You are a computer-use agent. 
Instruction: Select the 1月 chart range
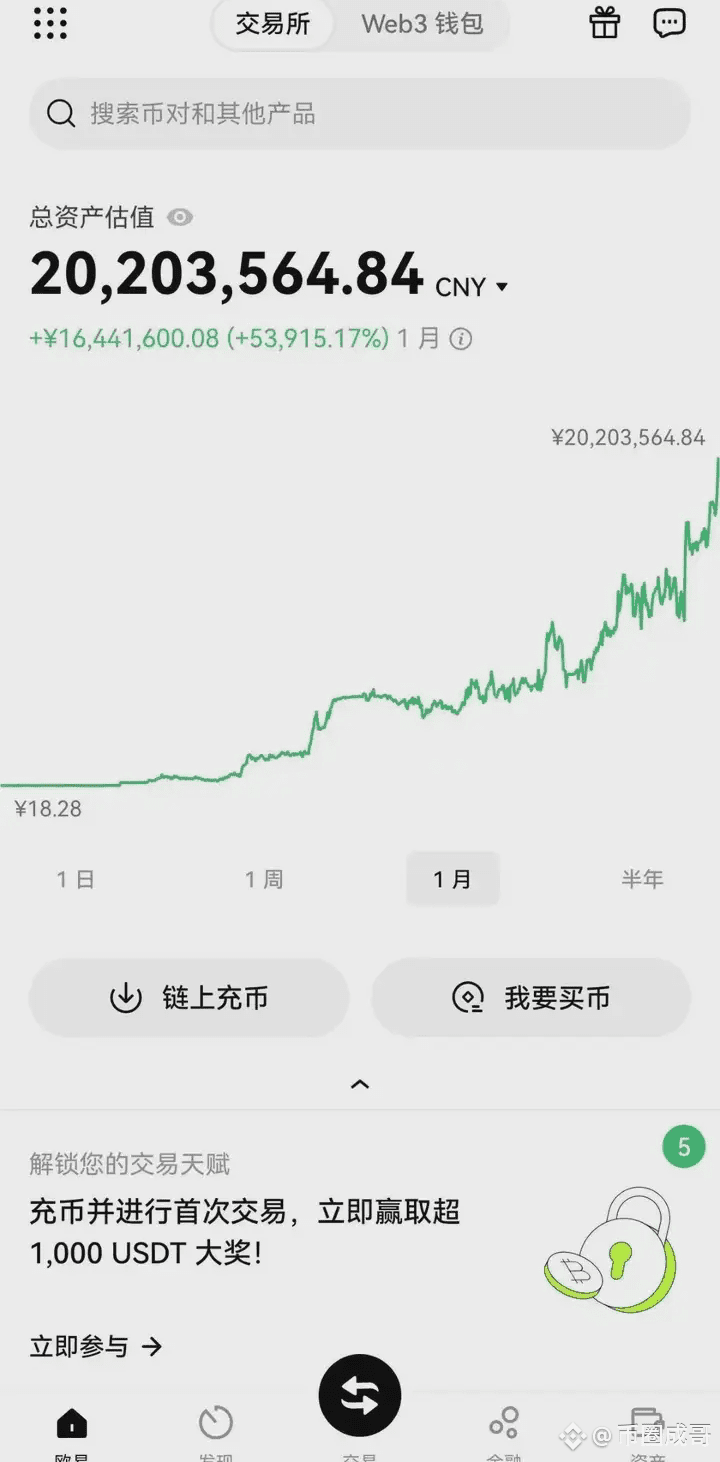(x=452, y=879)
